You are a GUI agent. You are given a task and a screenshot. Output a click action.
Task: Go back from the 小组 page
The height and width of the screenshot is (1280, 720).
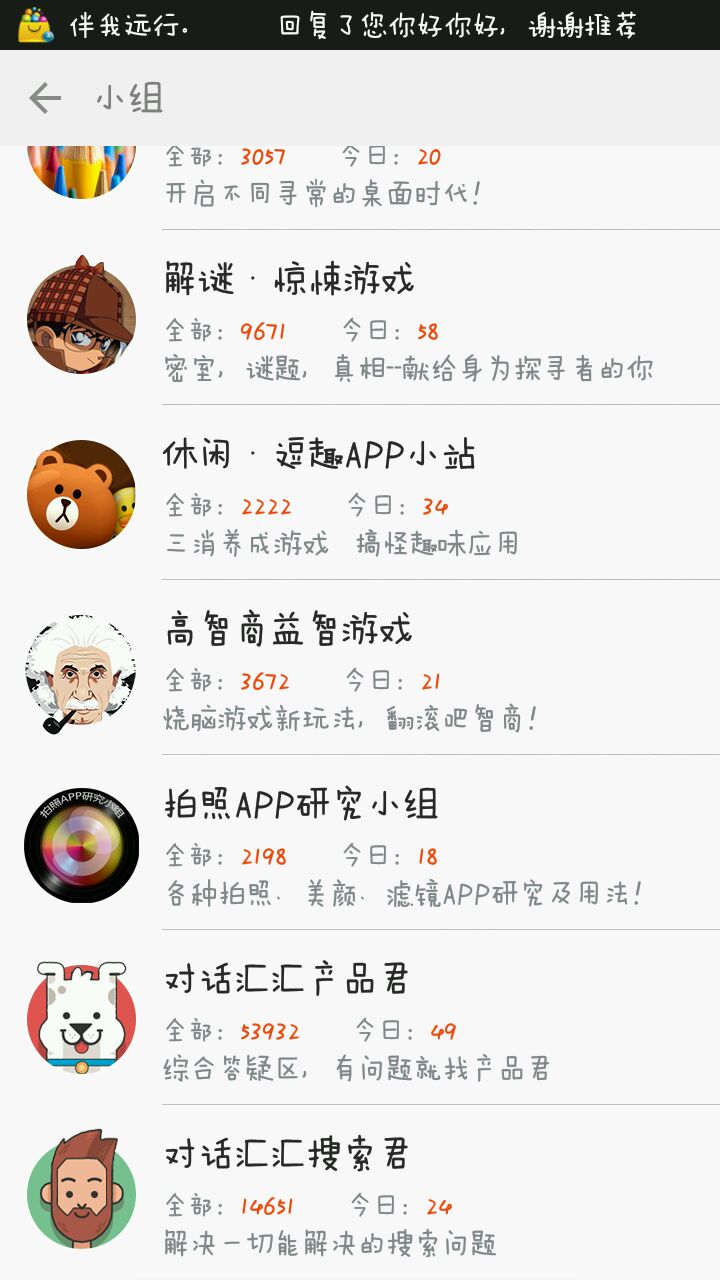tap(45, 98)
